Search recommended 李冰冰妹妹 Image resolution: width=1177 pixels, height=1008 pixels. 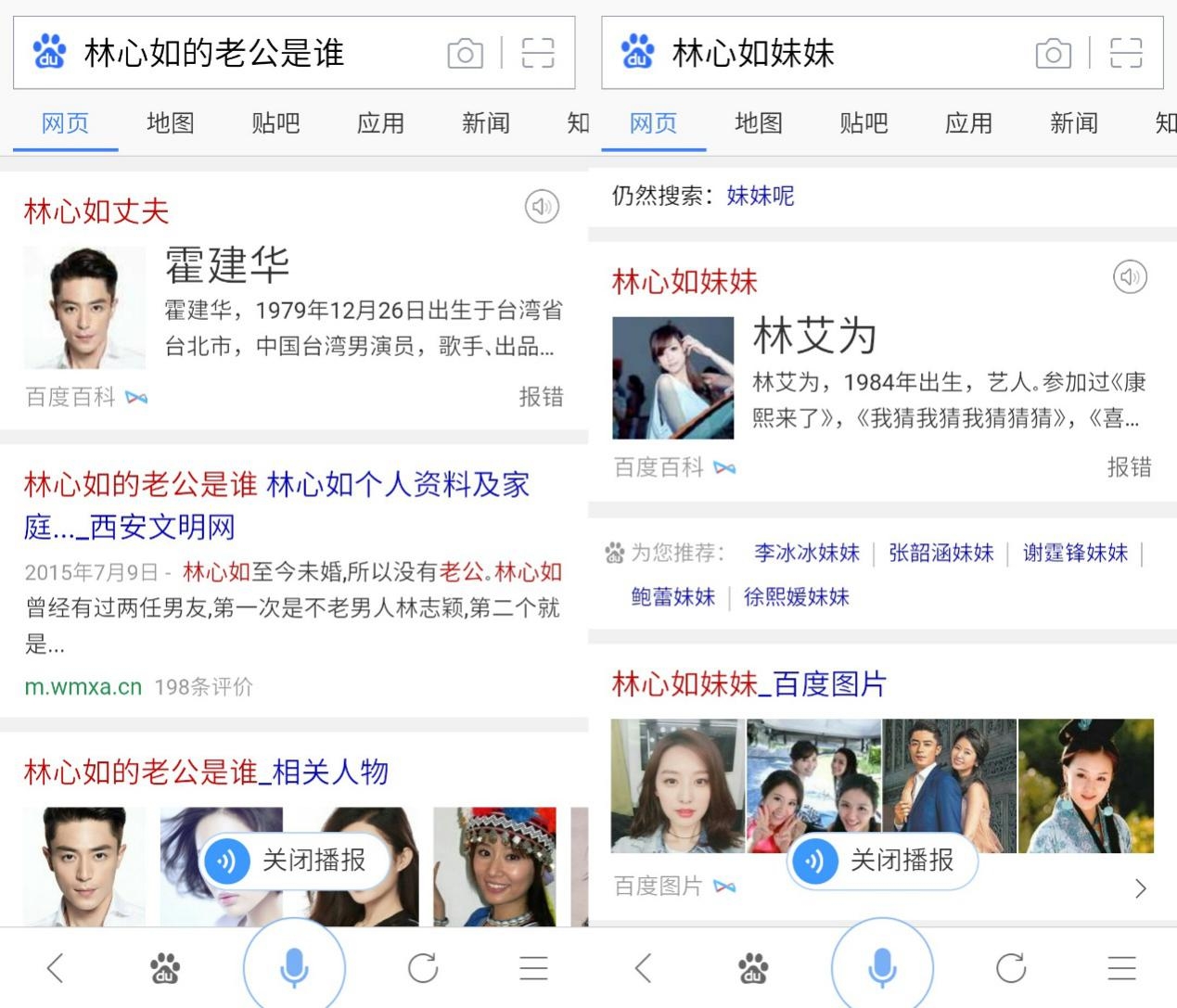click(x=806, y=554)
